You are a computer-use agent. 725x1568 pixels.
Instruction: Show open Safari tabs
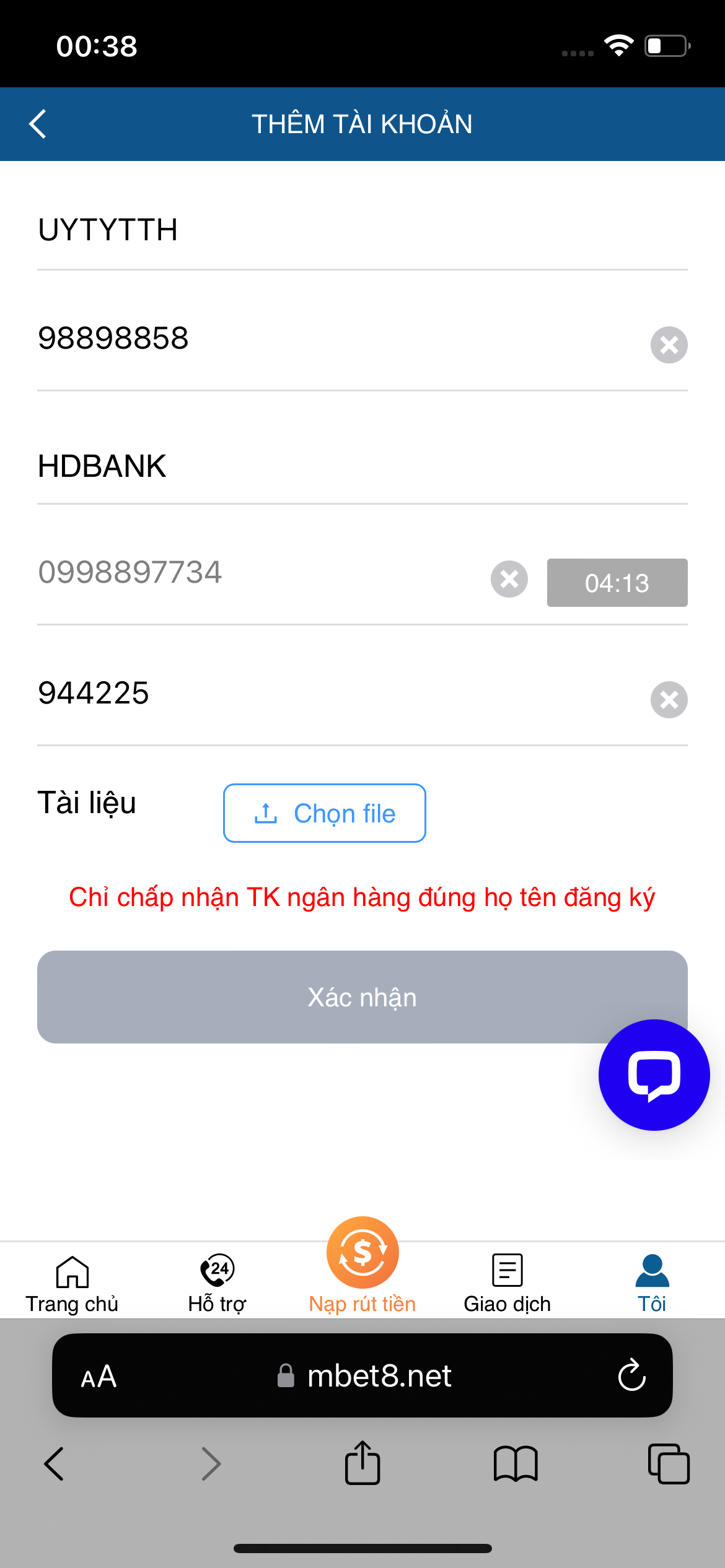pos(669,1464)
